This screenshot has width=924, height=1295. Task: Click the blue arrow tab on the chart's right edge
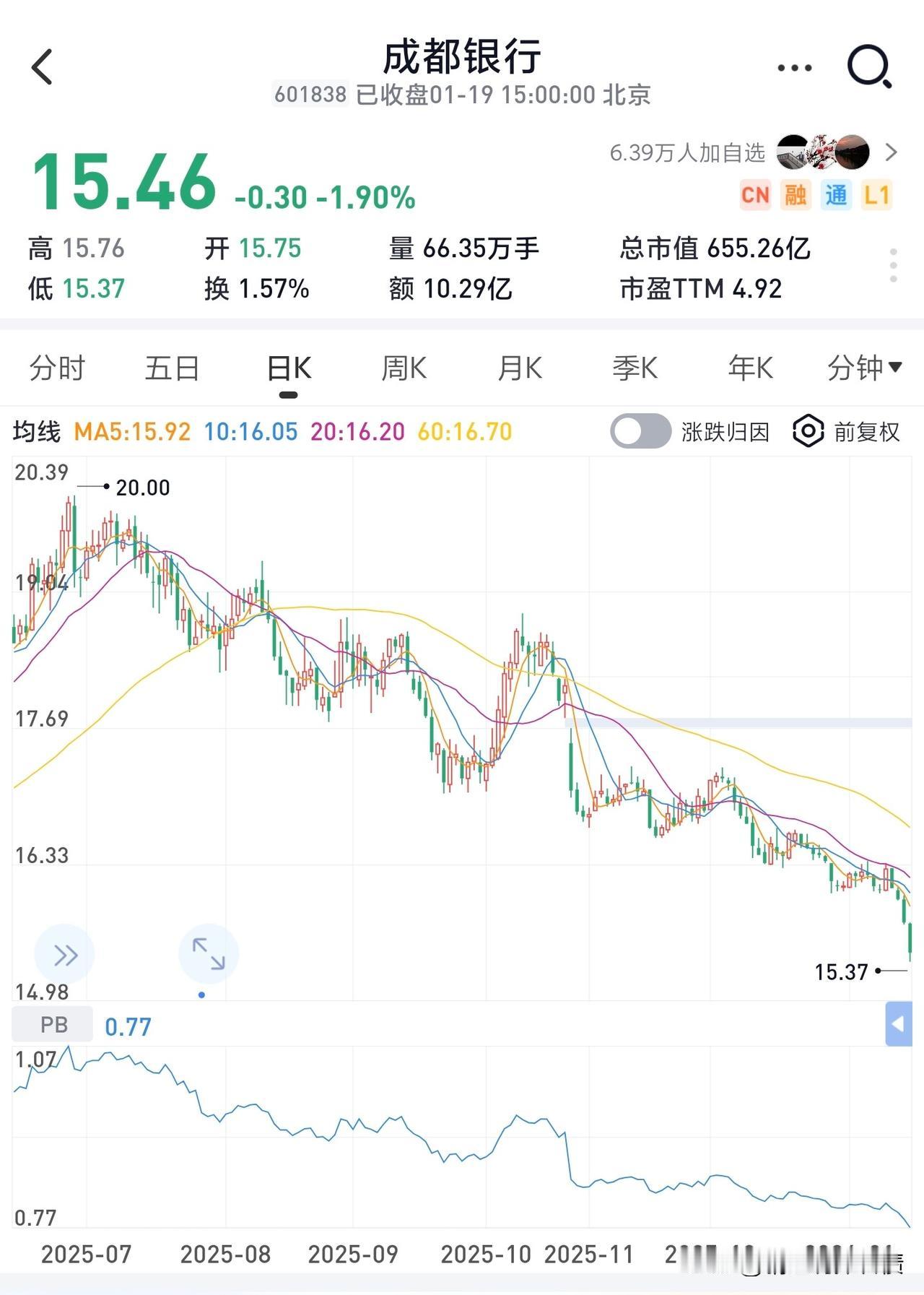tap(898, 1023)
